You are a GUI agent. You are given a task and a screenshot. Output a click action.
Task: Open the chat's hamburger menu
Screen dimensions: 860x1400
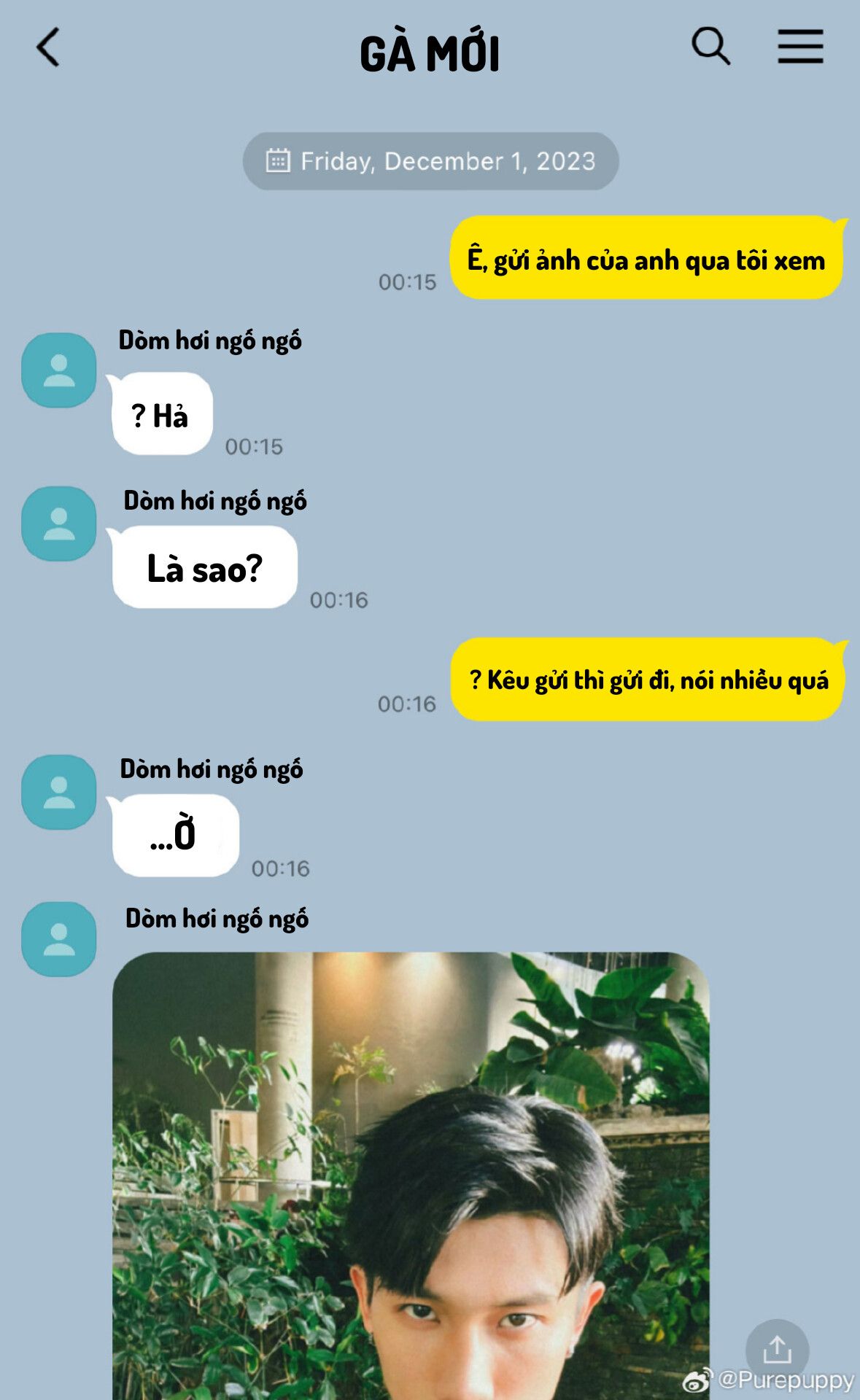pos(800,47)
